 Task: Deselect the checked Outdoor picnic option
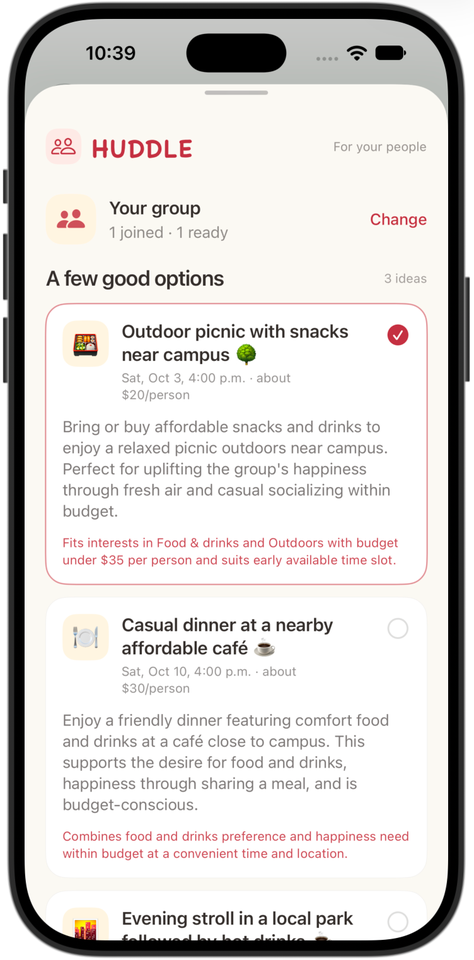point(398,335)
